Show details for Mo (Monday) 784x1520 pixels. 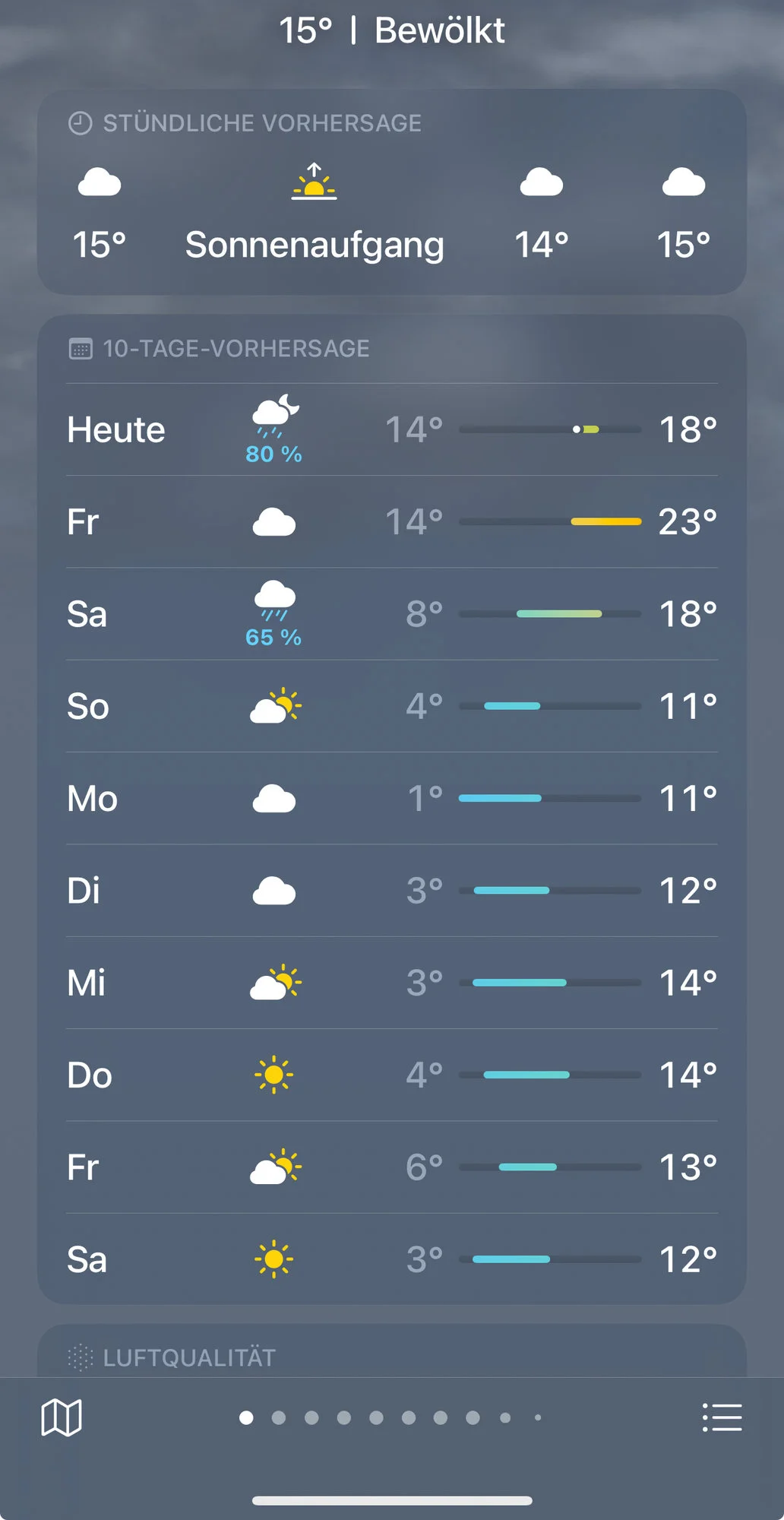(392, 798)
